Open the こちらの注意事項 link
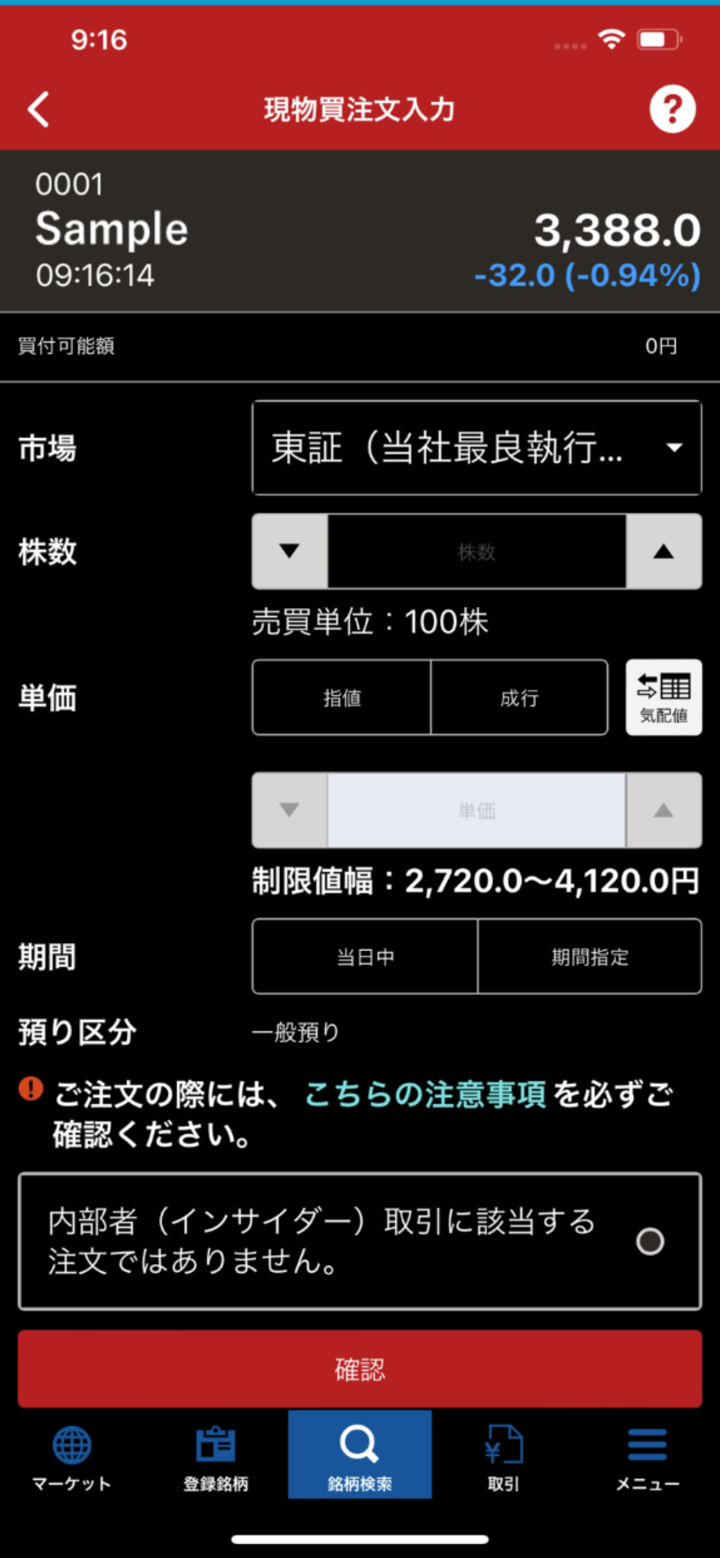The height and width of the screenshot is (1558, 720). pos(425,1095)
